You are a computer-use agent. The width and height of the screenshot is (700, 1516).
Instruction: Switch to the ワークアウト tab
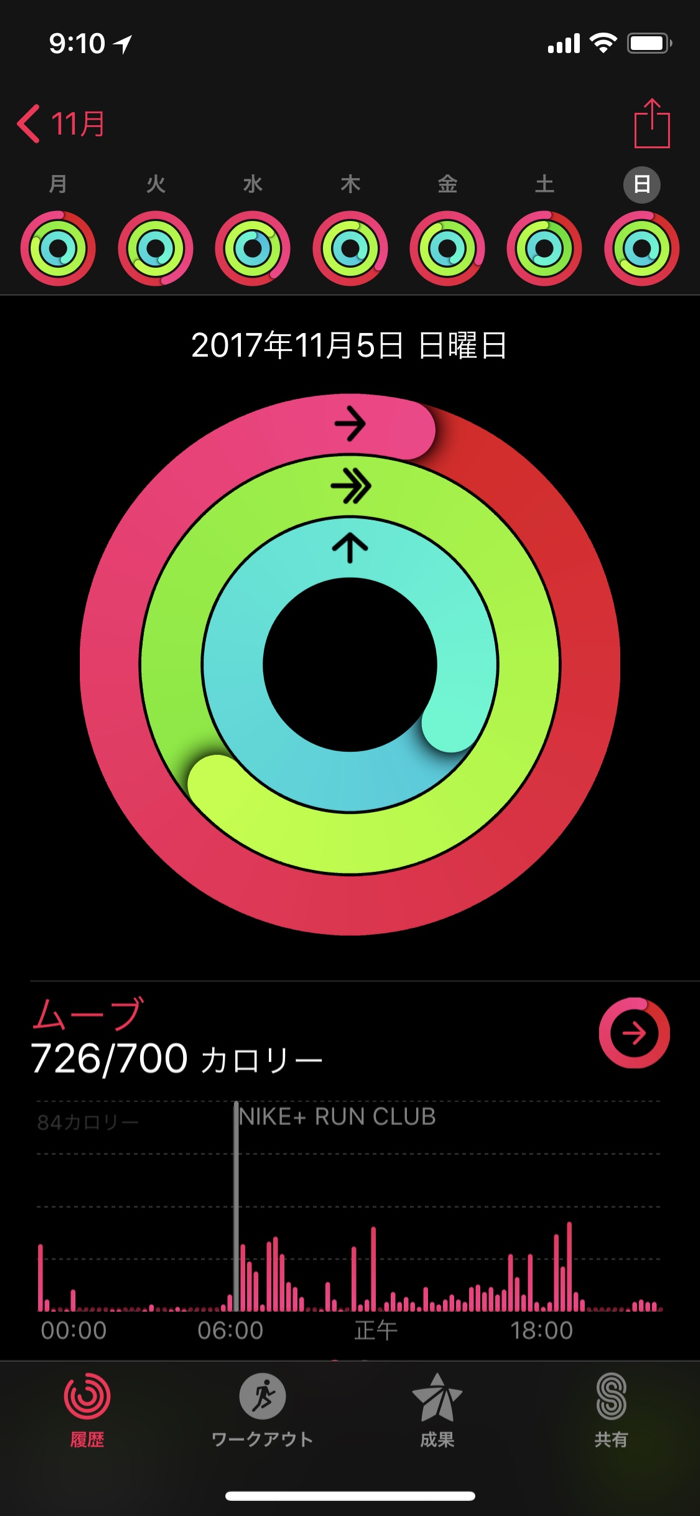point(262,1410)
